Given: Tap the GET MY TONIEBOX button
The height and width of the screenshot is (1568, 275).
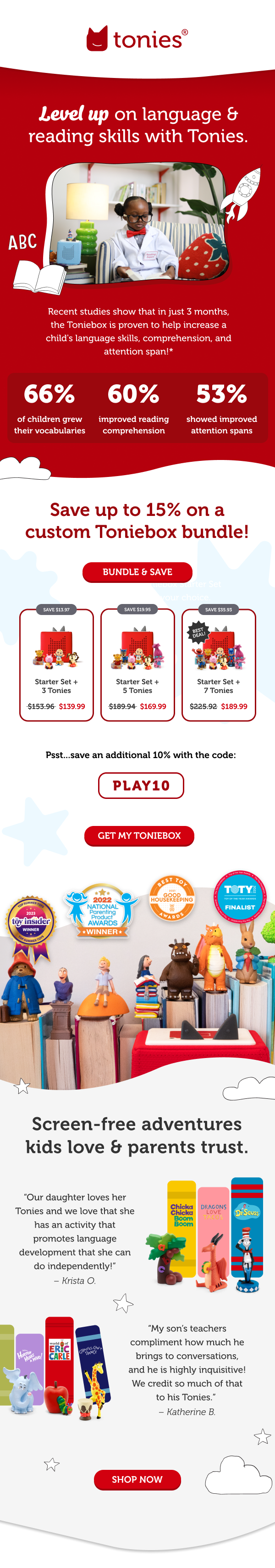Looking at the screenshot, I should tap(139, 836).
